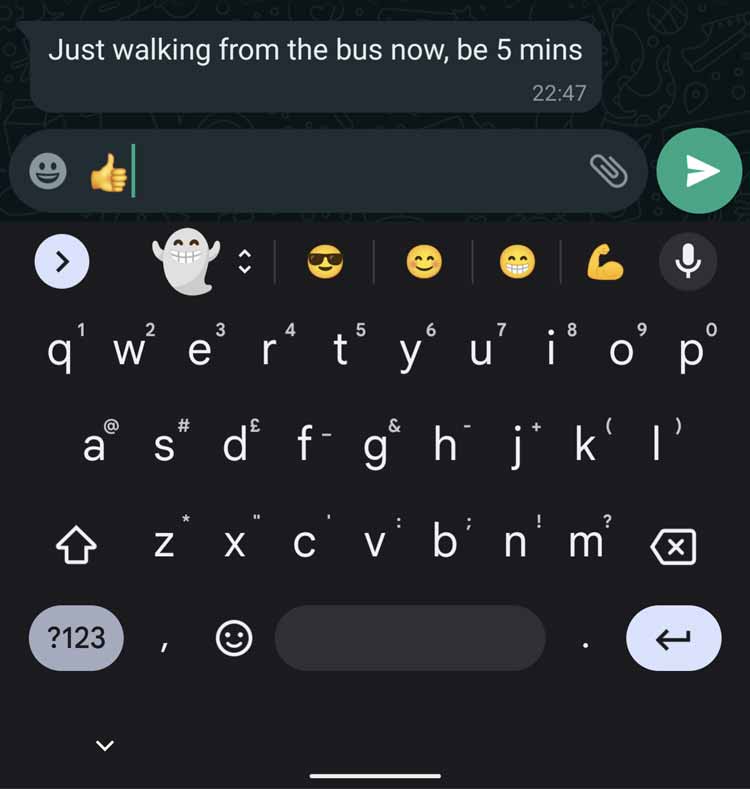
Task: Insert the smiling blush emoji suggestion
Action: click(x=424, y=263)
